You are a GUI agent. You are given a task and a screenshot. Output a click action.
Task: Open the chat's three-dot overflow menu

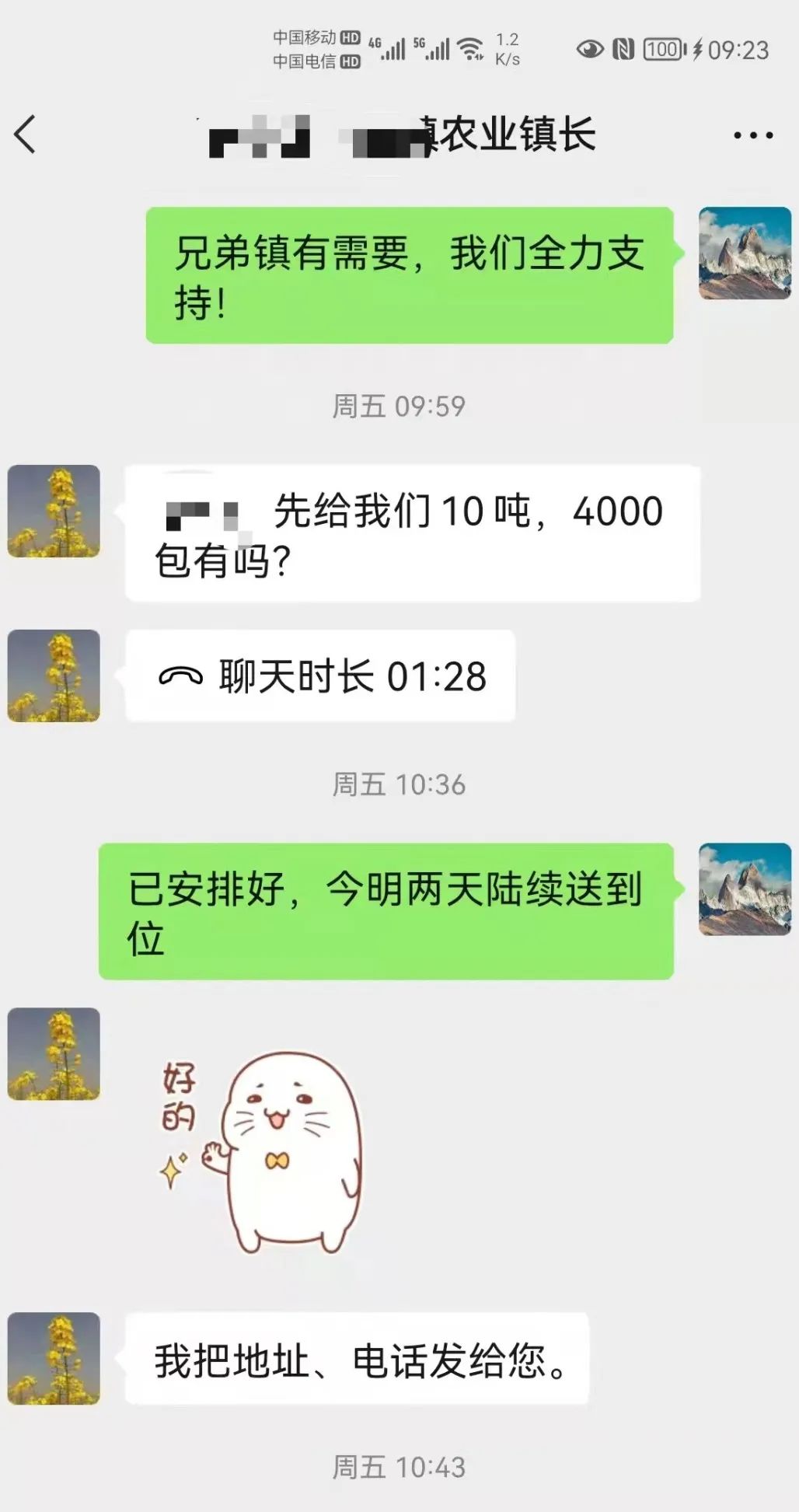pos(752,135)
